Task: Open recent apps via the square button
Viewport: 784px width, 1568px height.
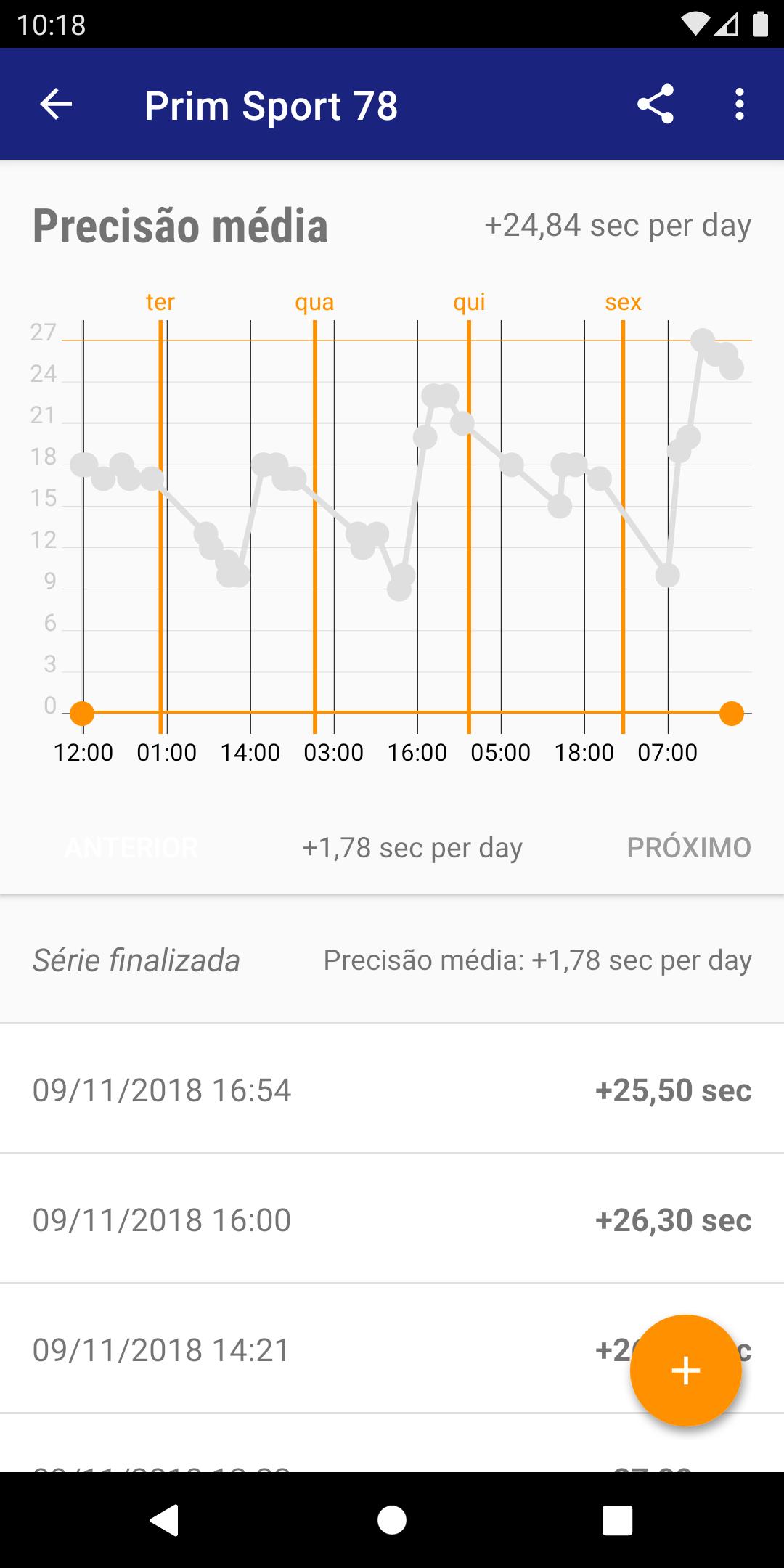Action: click(x=617, y=1520)
